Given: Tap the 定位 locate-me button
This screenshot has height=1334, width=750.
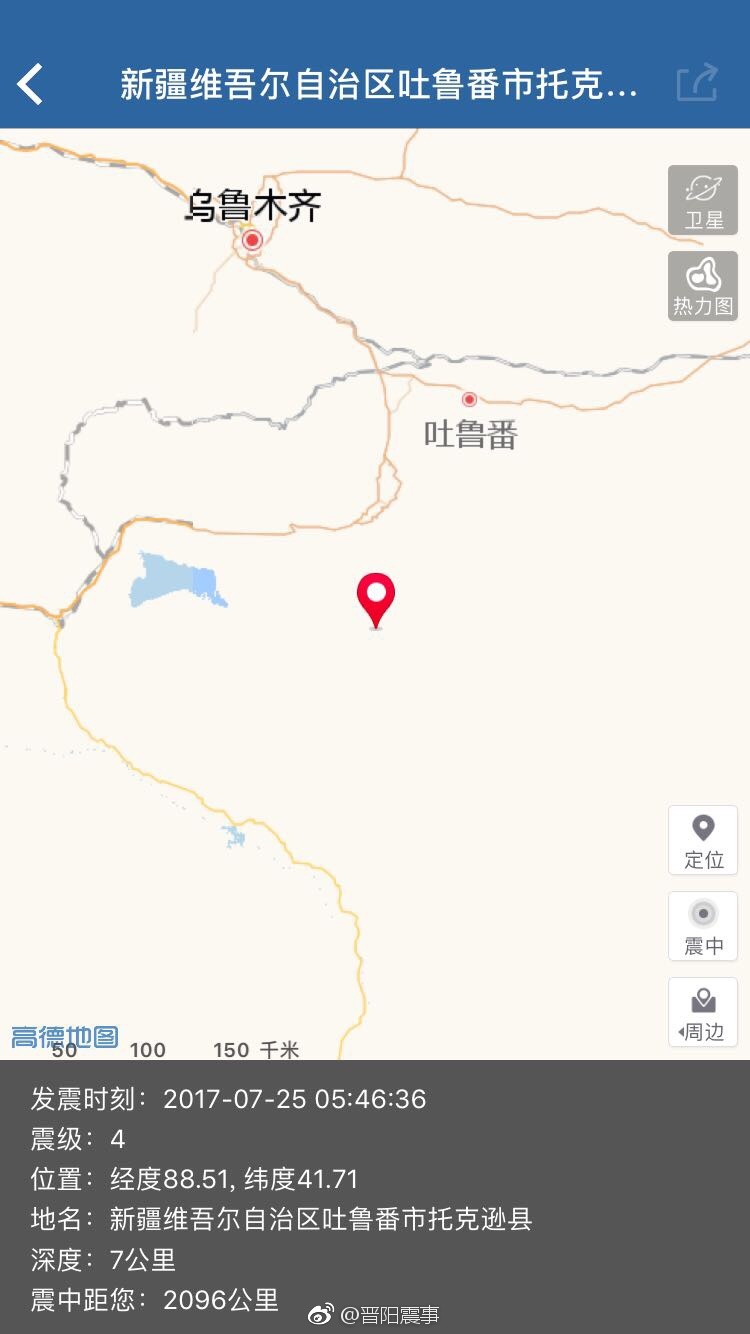Looking at the screenshot, I should 703,841.
